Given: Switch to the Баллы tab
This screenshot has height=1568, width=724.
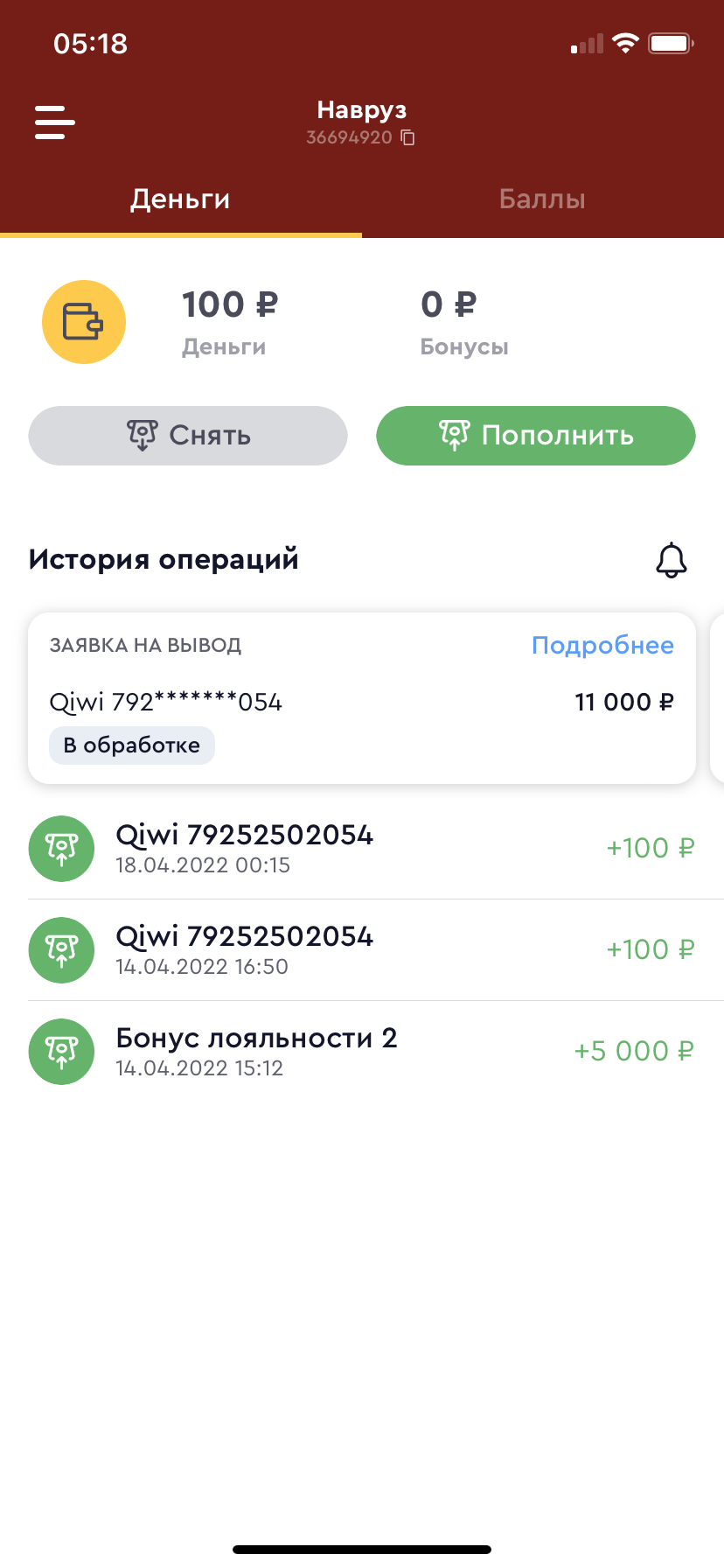Looking at the screenshot, I should [x=542, y=199].
